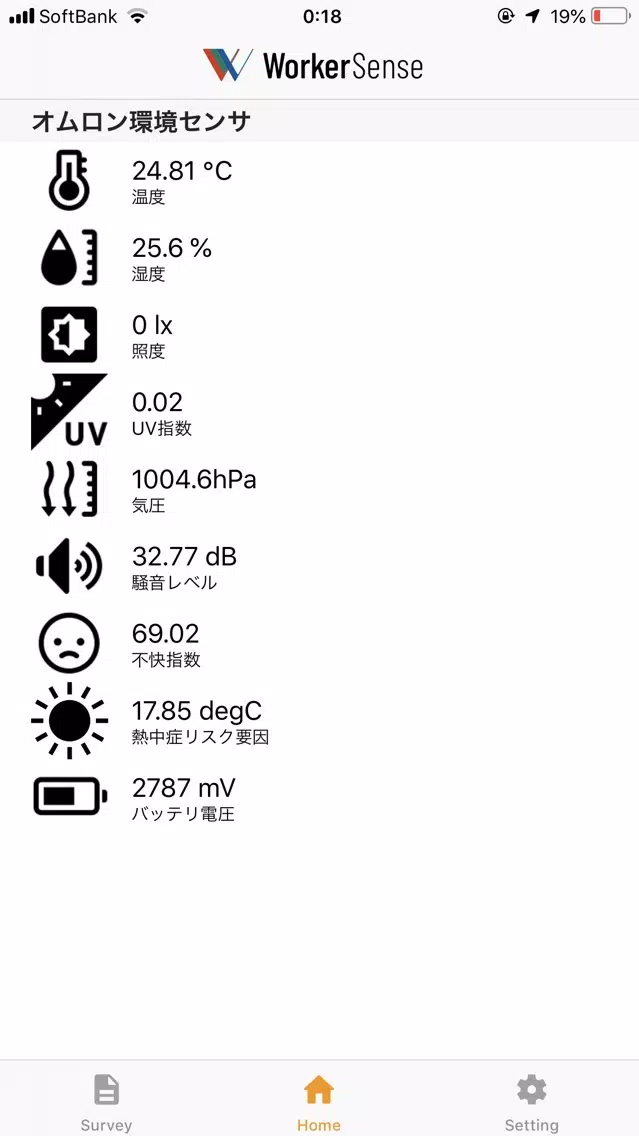The width and height of the screenshot is (639, 1136).
Task: Switch to the Survey tab
Action: click(106, 1103)
